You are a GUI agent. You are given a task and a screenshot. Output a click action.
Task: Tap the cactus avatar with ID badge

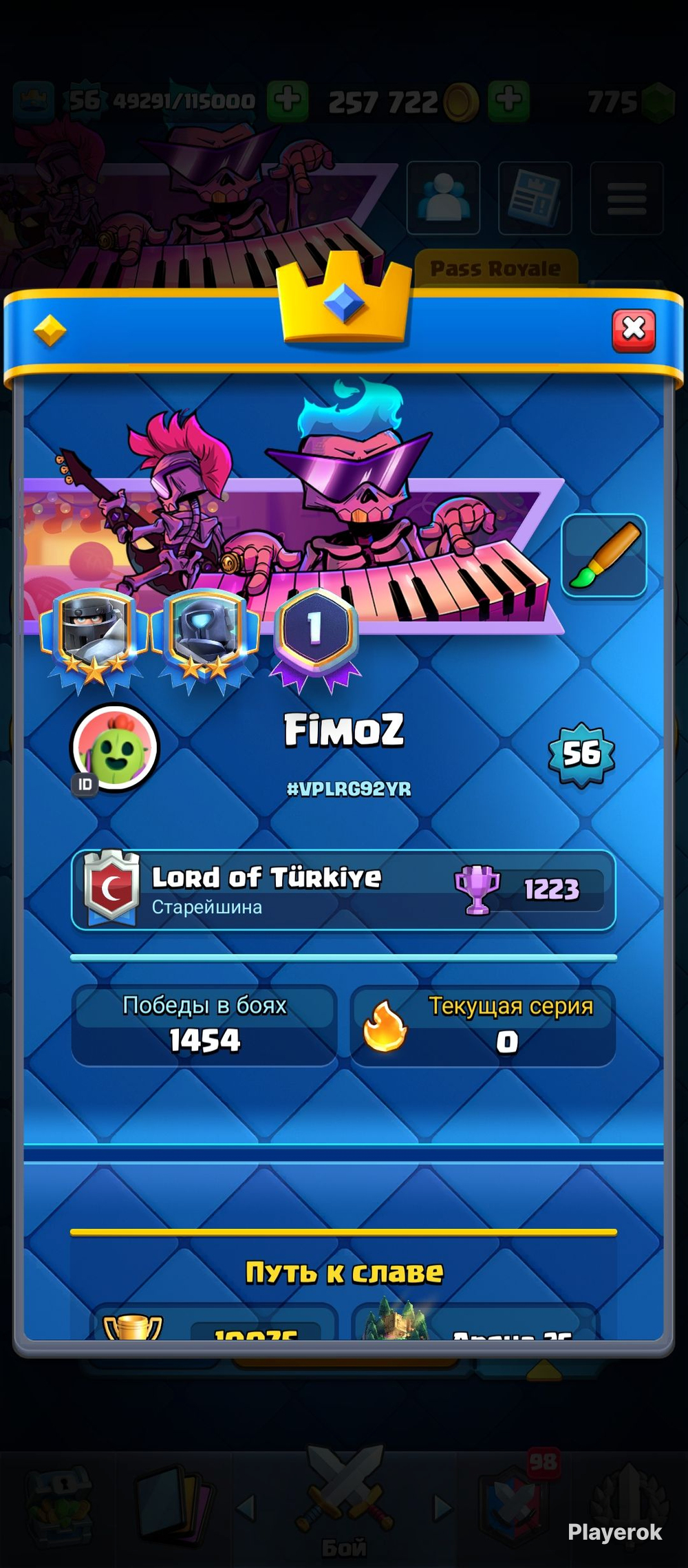(x=115, y=748)
